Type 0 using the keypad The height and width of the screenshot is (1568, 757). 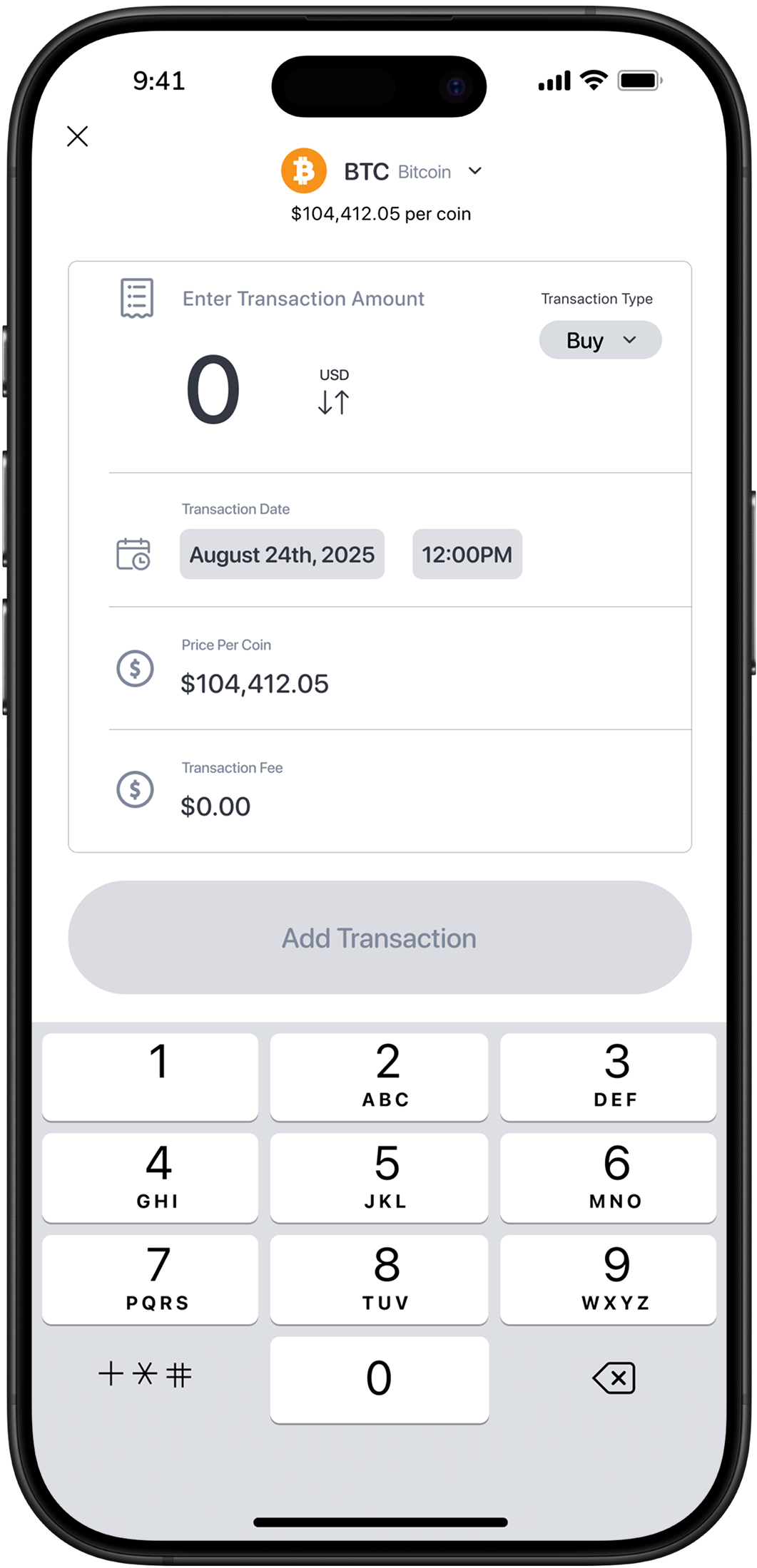[379, 1379]
